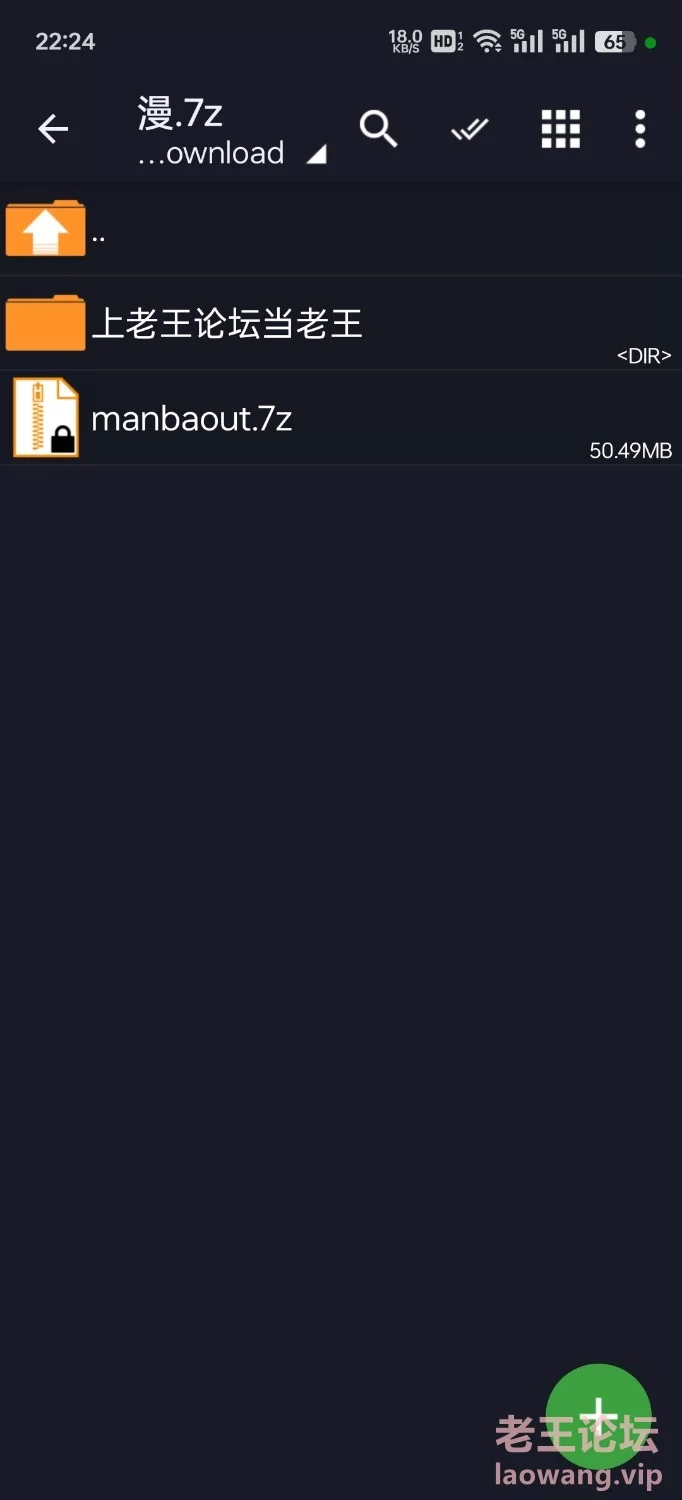Search files with the magnifier icon
The width and height of the screenshot is (682, 1500).
click(x=379, y=129)
